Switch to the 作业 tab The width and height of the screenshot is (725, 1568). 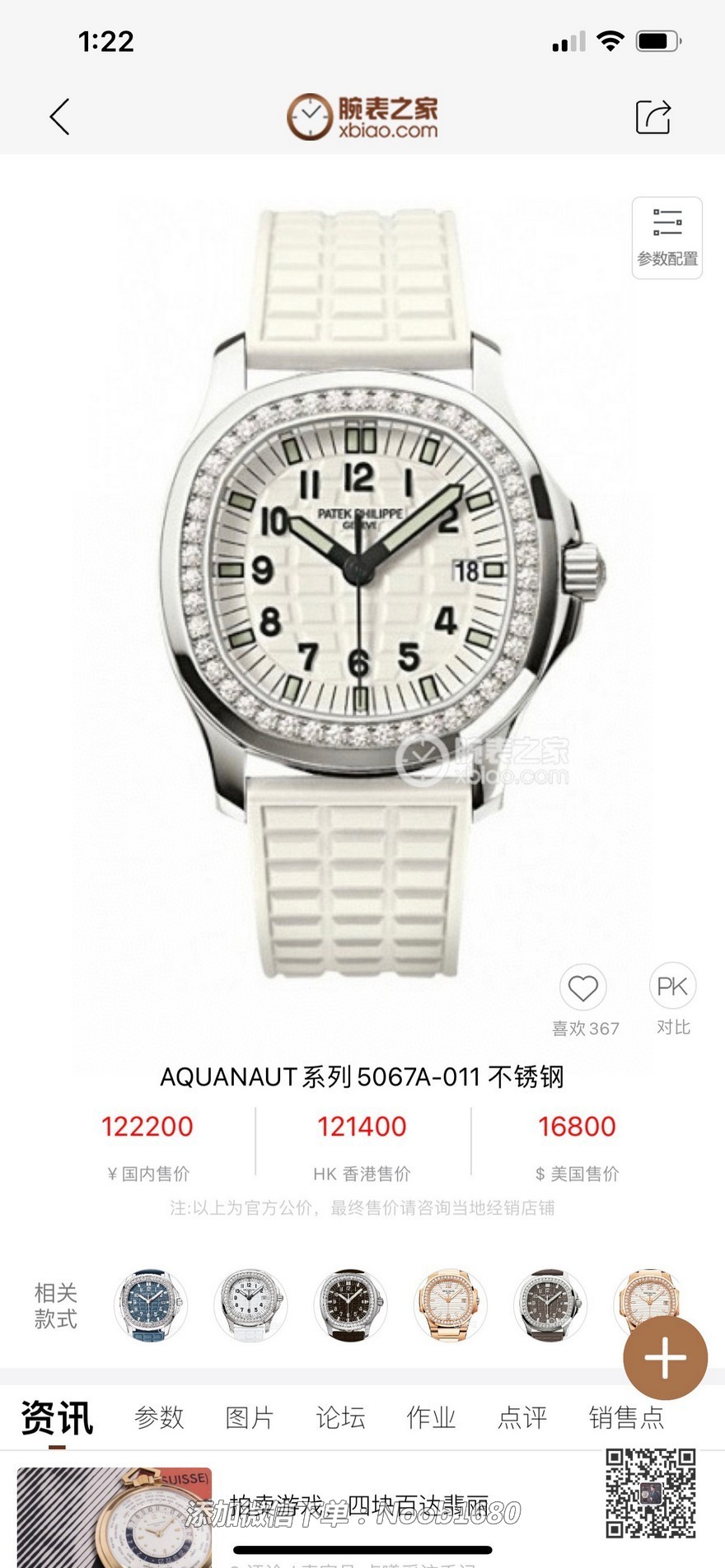coord(431,1417)
